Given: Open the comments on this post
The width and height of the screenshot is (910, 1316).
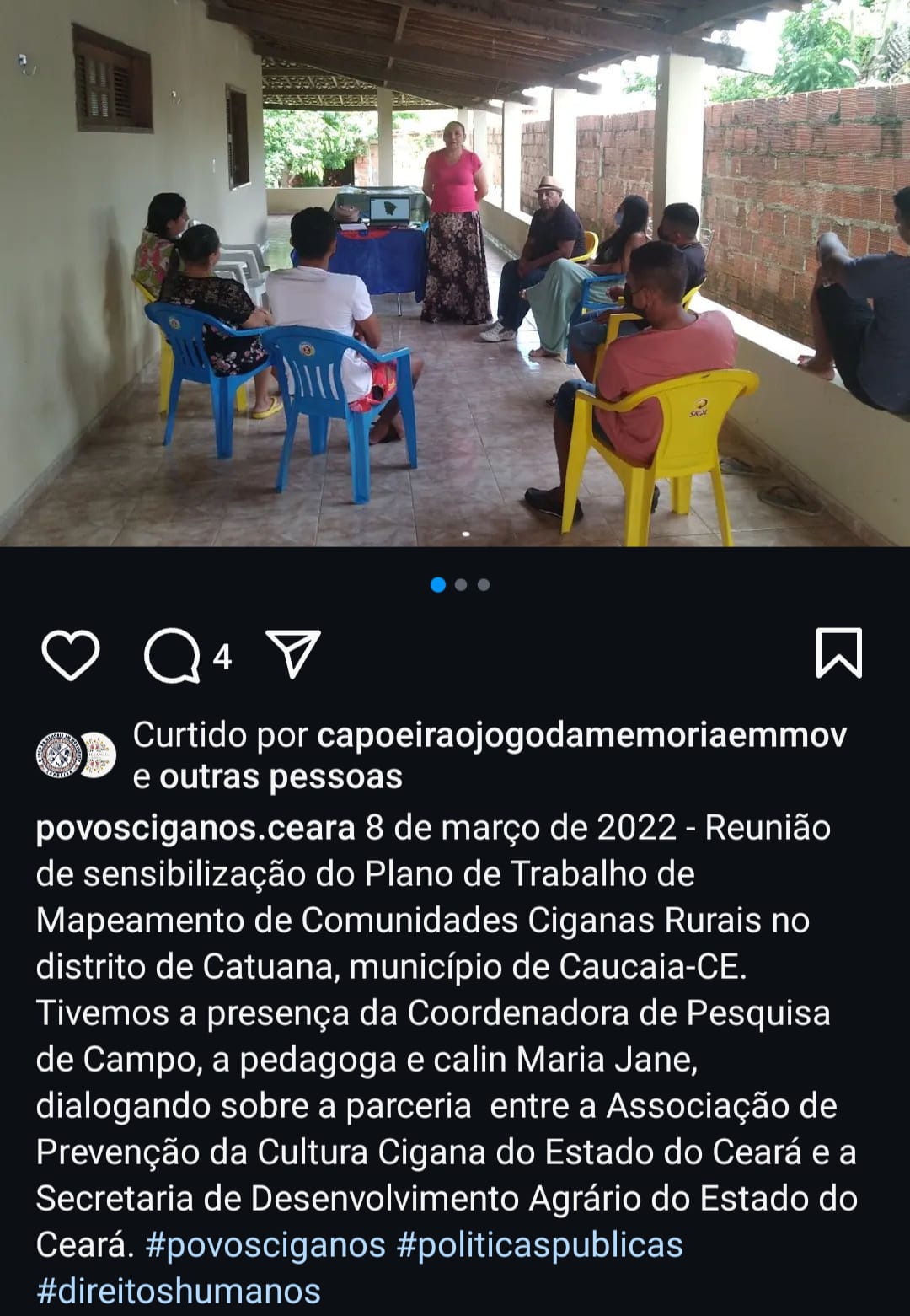Looking at the screenshot, I should click(173, 655).
